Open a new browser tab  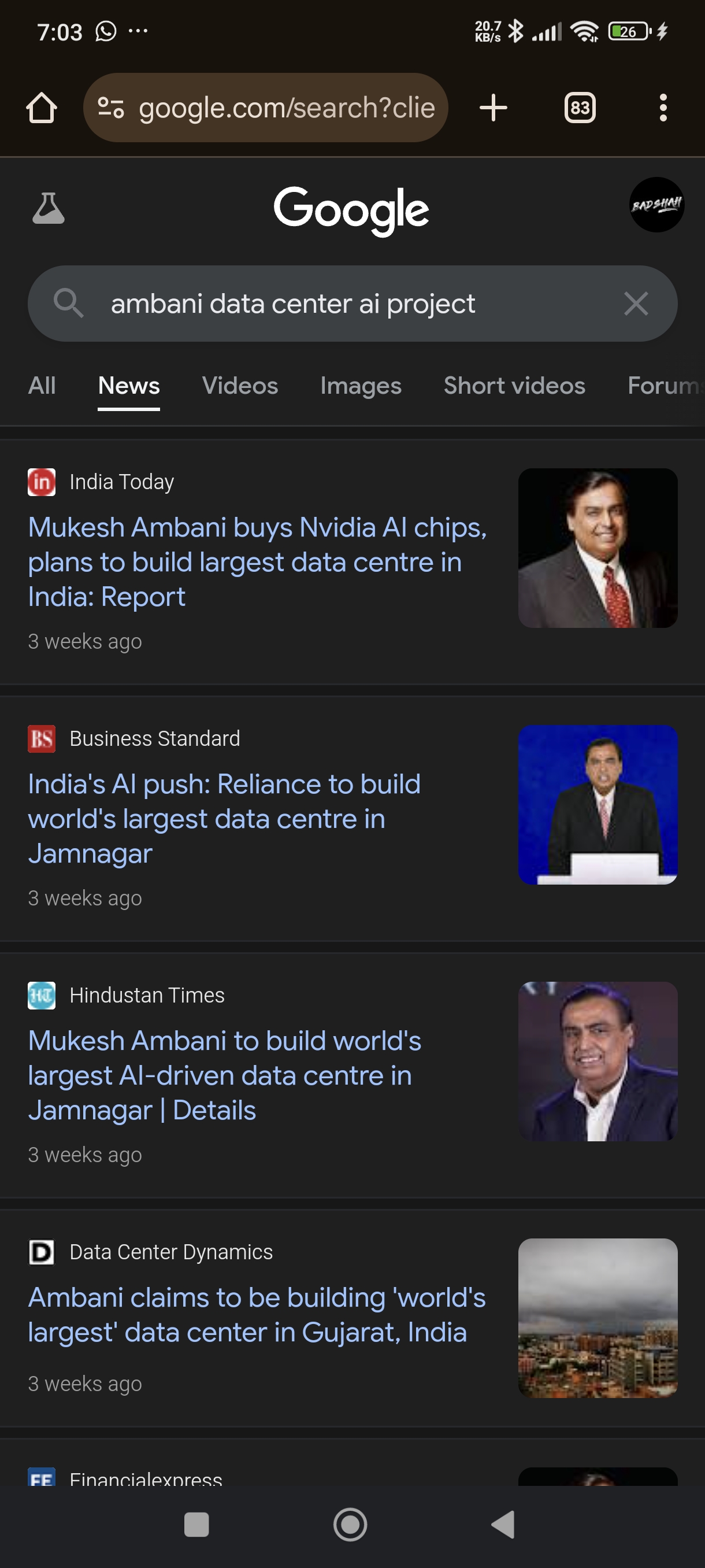pos(493,108)
